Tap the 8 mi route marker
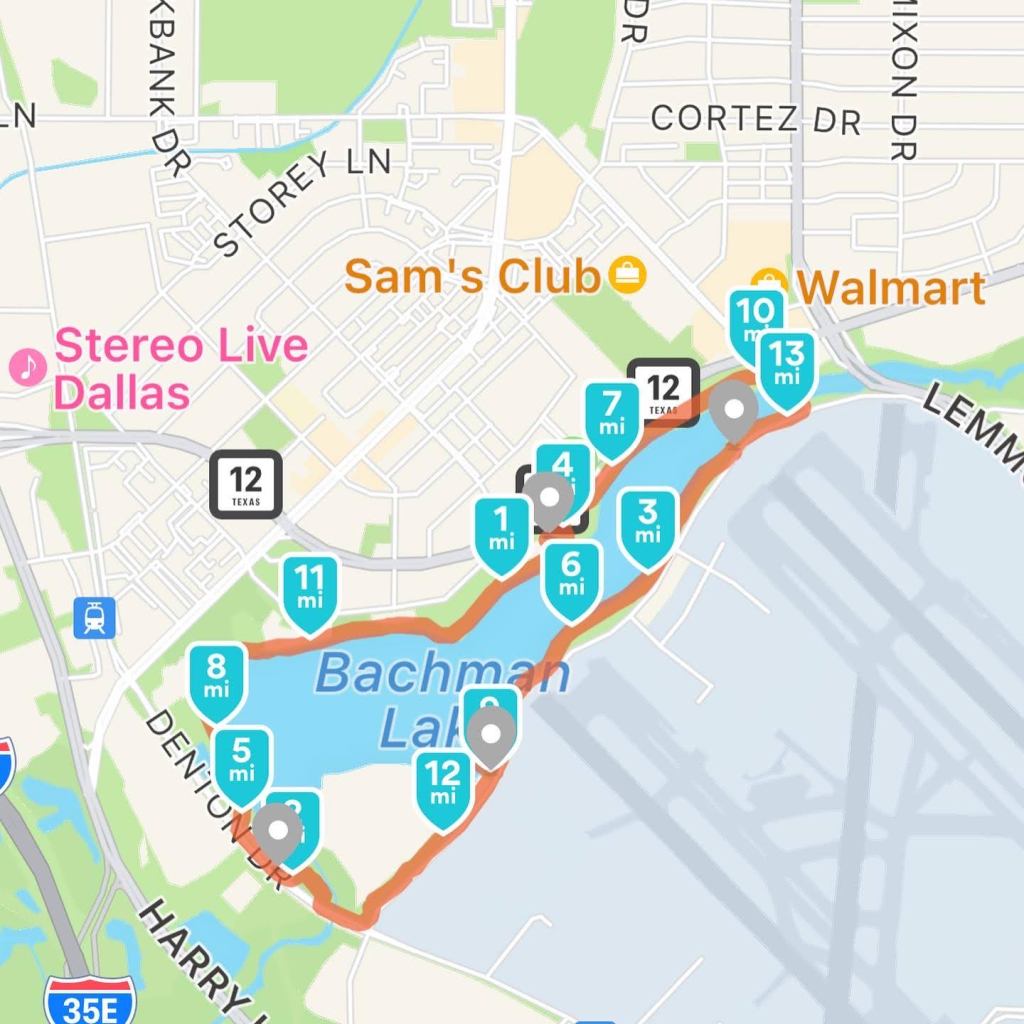This screenshot has height=1024, width=1024. click(x=216, y=677)
